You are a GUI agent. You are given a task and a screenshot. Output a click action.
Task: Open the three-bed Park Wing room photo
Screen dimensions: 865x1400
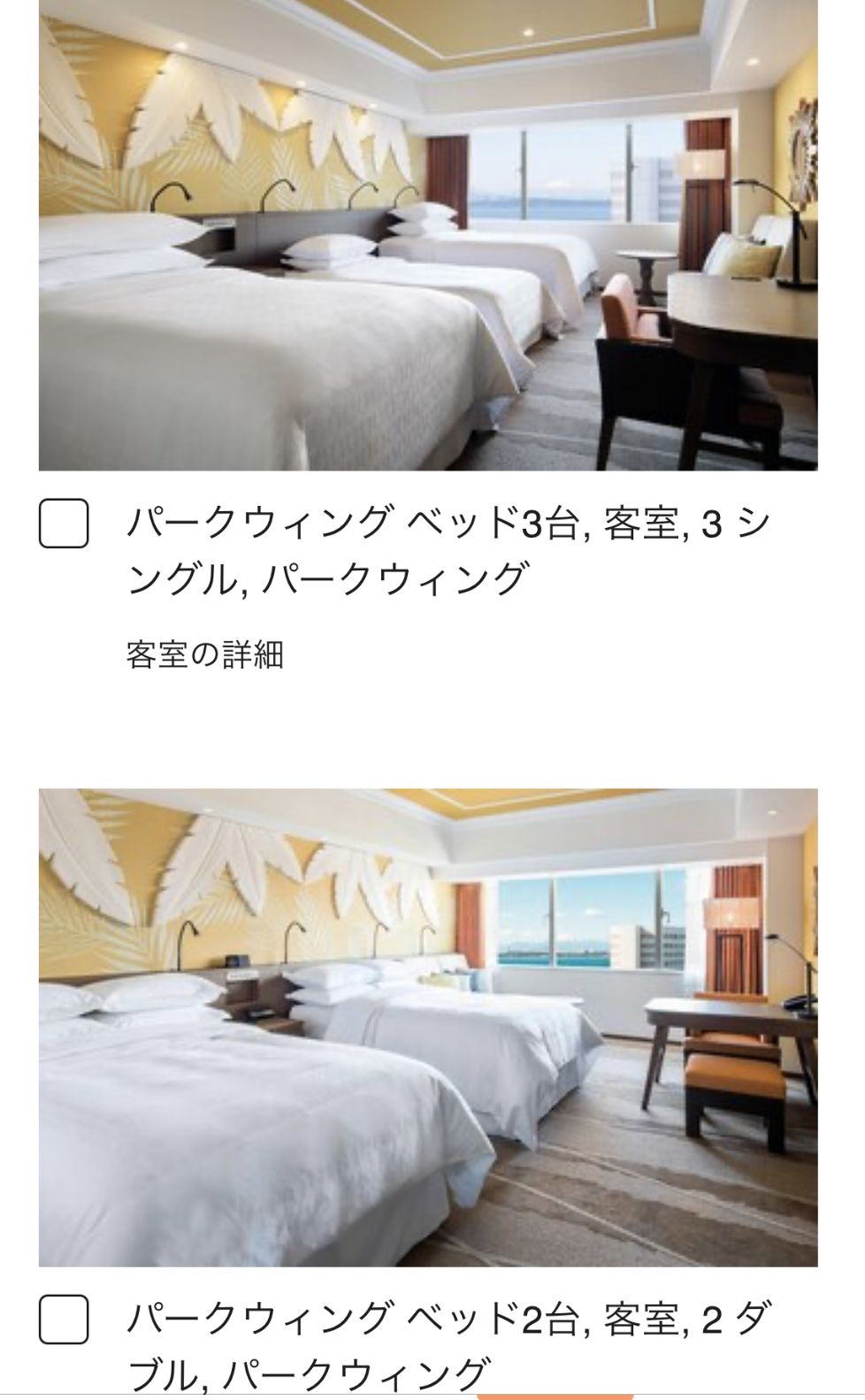point(428,234)
